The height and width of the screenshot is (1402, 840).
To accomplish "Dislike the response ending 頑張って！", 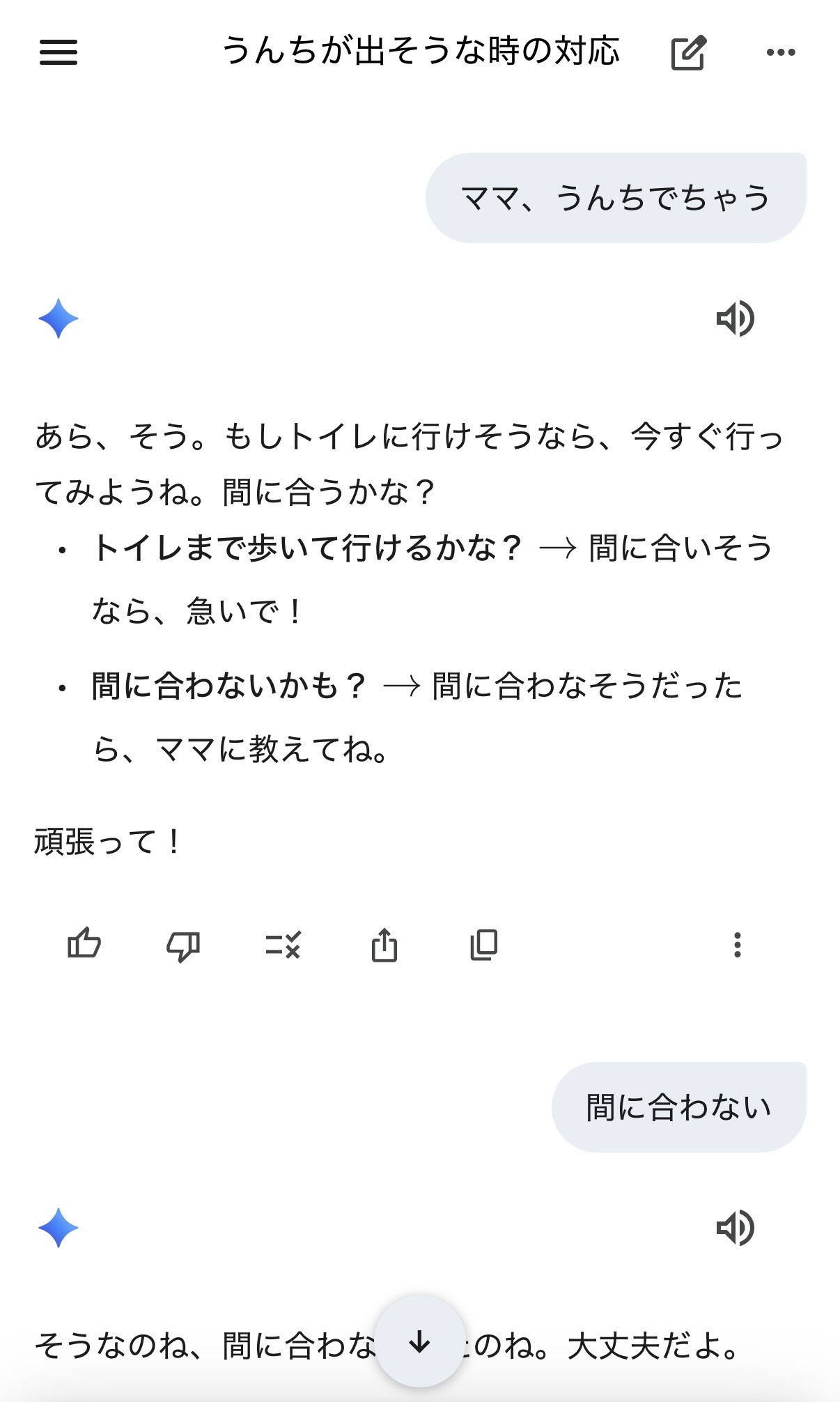I will (183, 946).
